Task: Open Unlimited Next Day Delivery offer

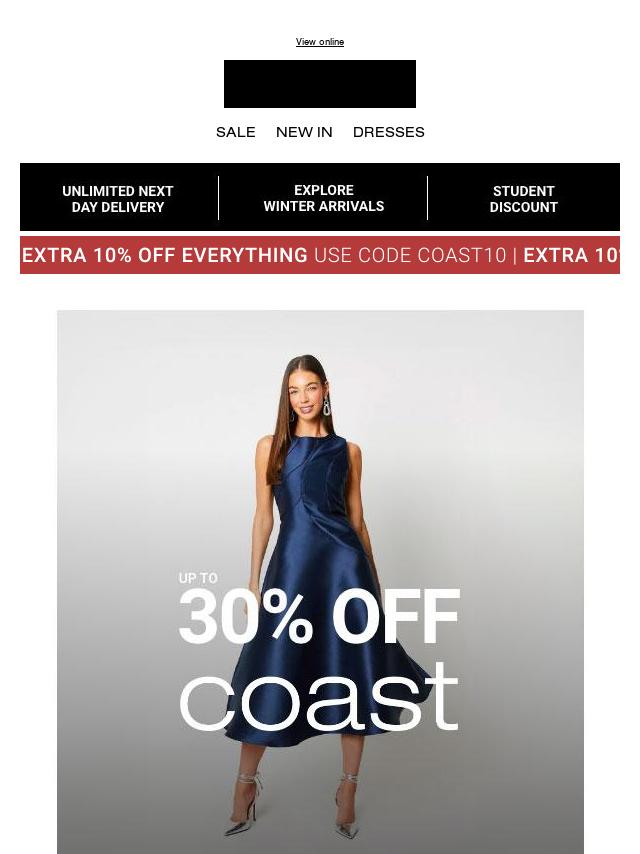Action: [118, 198]
